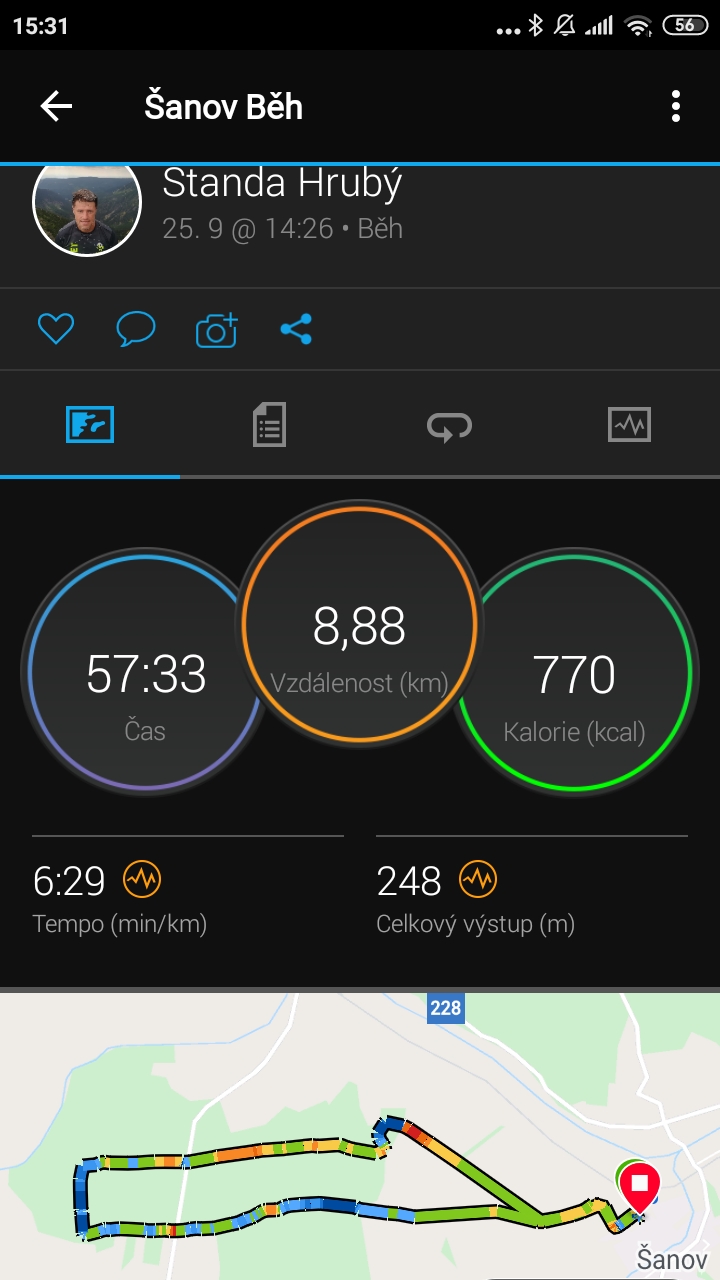The image size is (720, 1280).
Task: Switch to the charts tab
Action: click(x=629, y=425)
